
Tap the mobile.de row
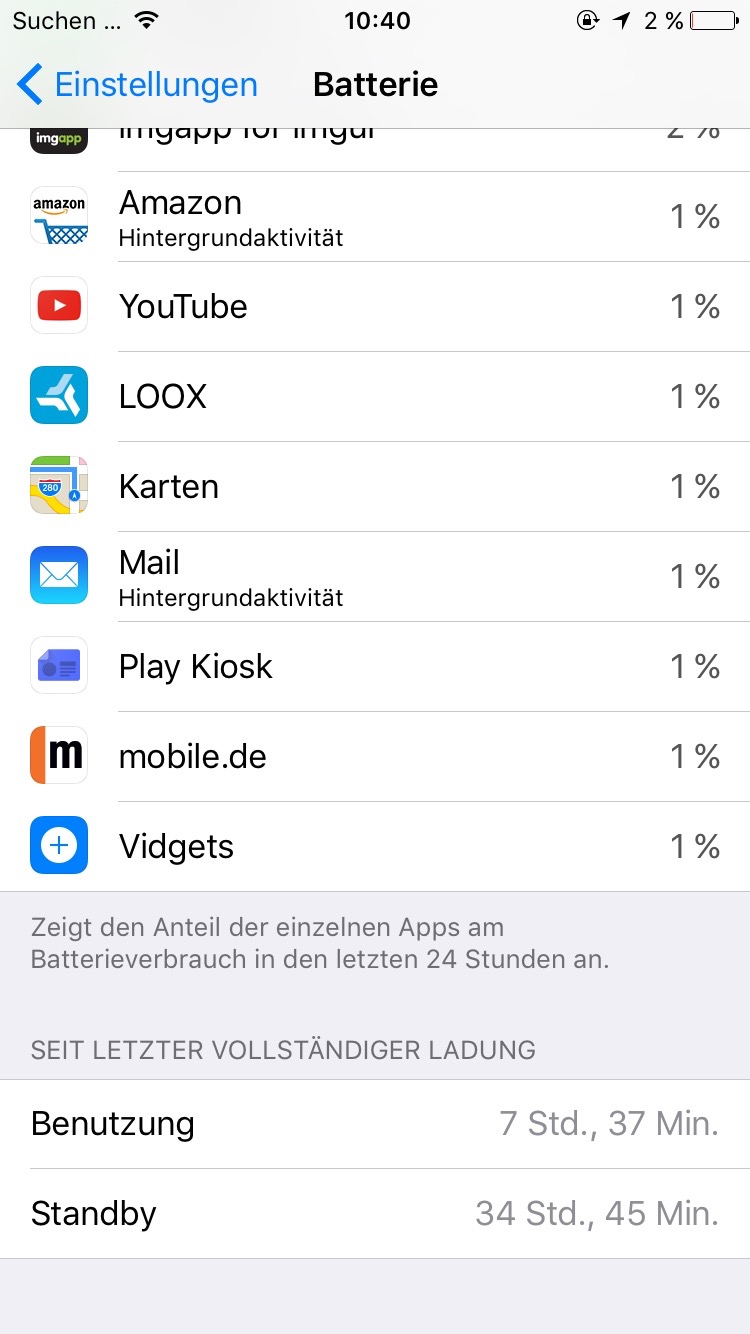tap(375, 757)
